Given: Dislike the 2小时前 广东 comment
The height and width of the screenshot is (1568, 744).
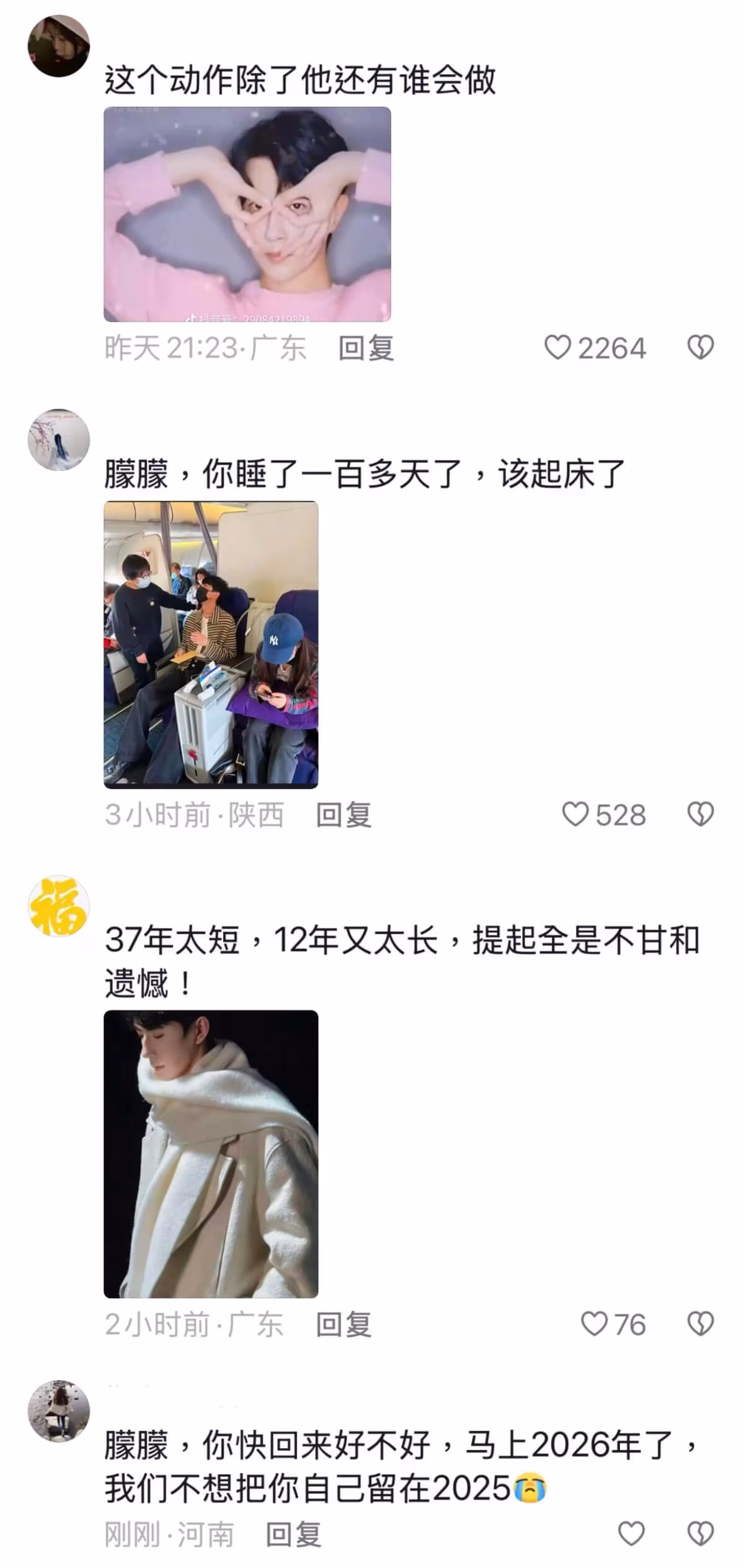Looking at the screenshot, I should (x=701, y=1324).
